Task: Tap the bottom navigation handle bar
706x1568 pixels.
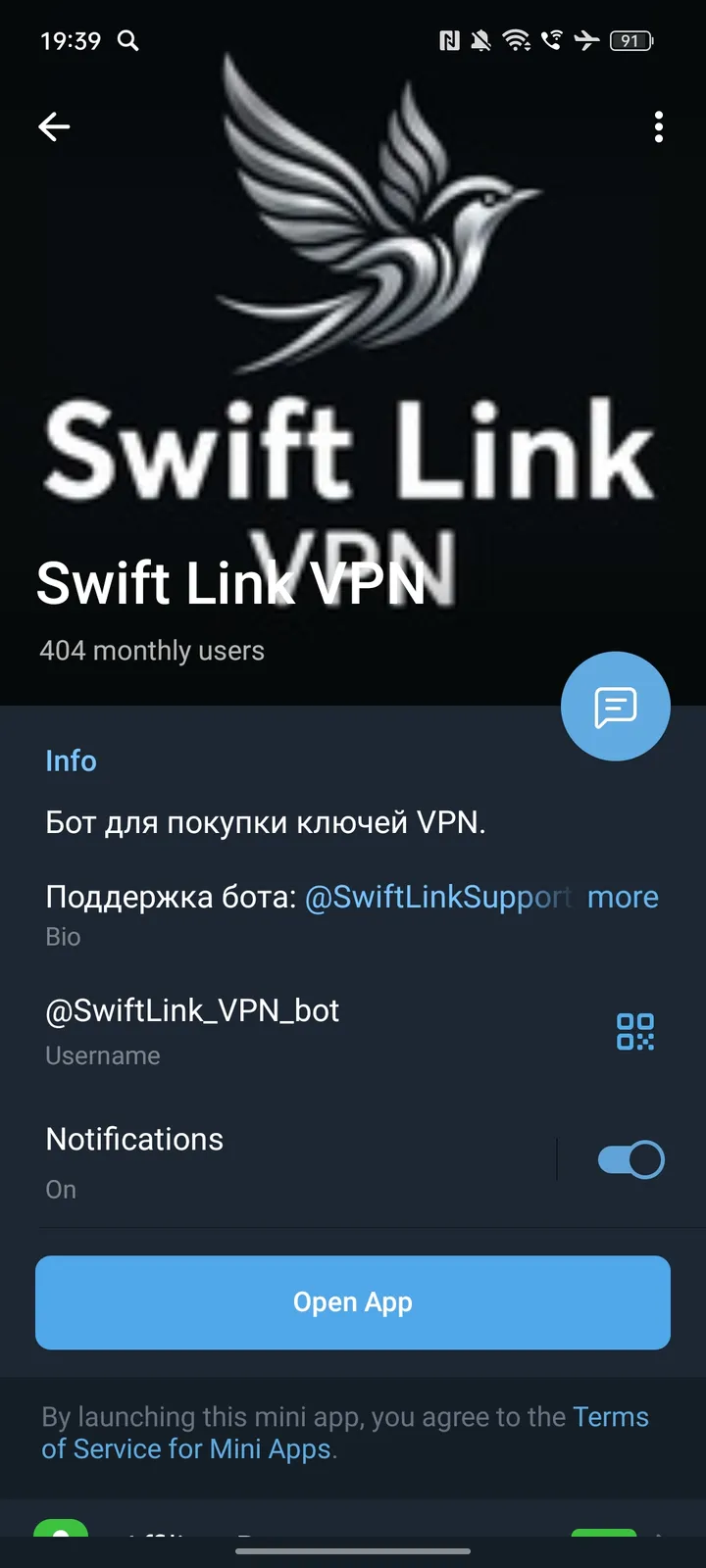Action: pyautogui.click(x=353, y=1551)
